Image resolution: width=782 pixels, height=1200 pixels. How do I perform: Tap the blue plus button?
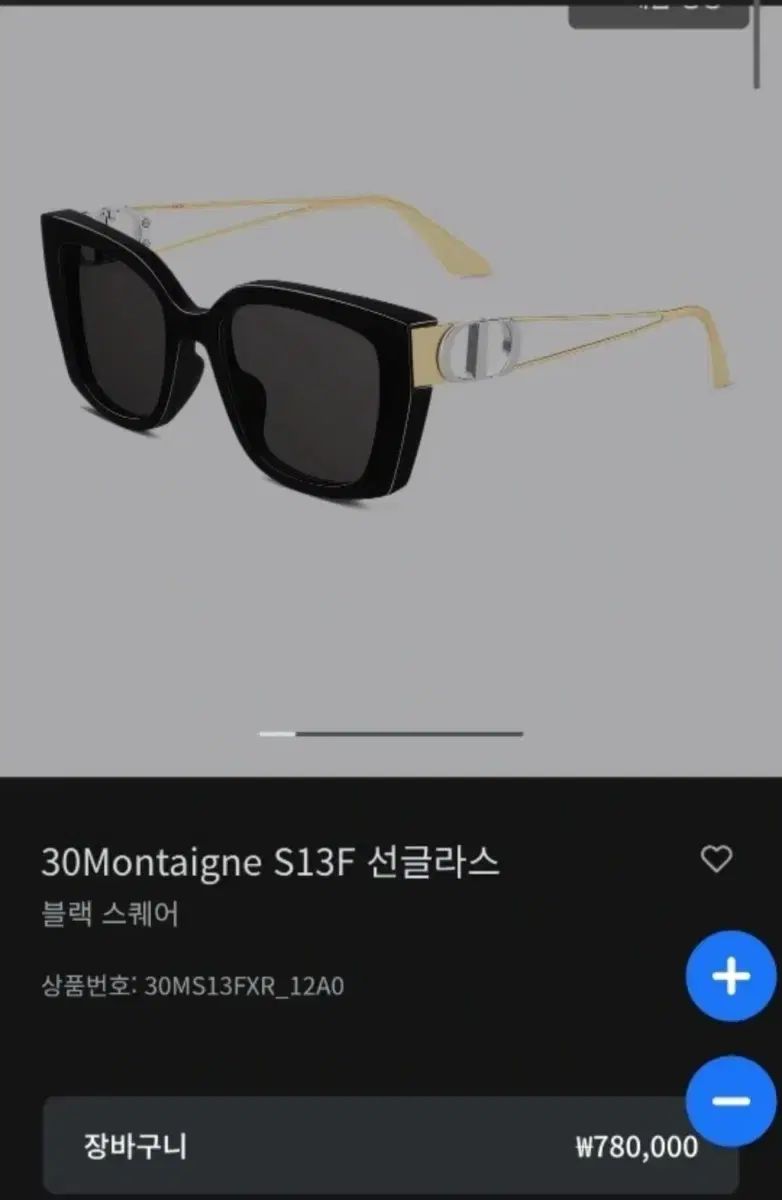731,976
